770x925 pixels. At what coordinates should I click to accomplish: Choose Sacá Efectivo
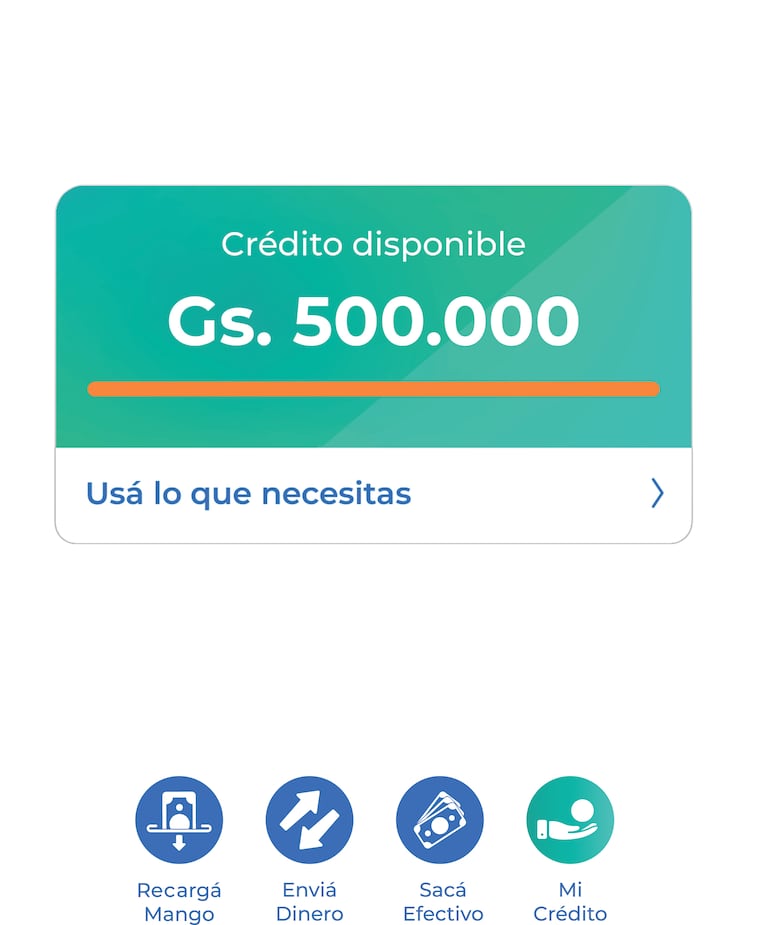point(440,821)
